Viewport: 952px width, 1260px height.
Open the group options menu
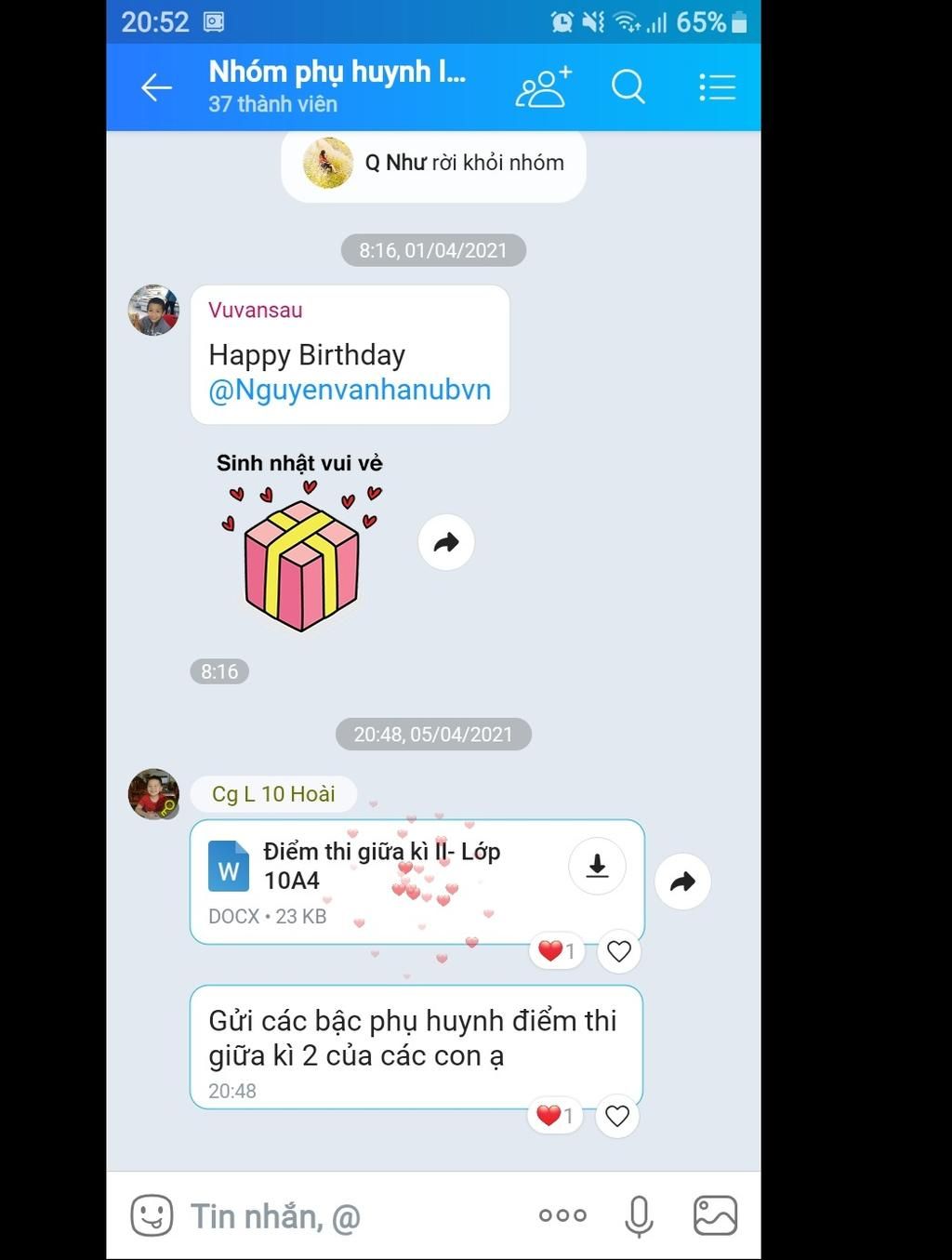pyautogui.click(x=717, y=87)
